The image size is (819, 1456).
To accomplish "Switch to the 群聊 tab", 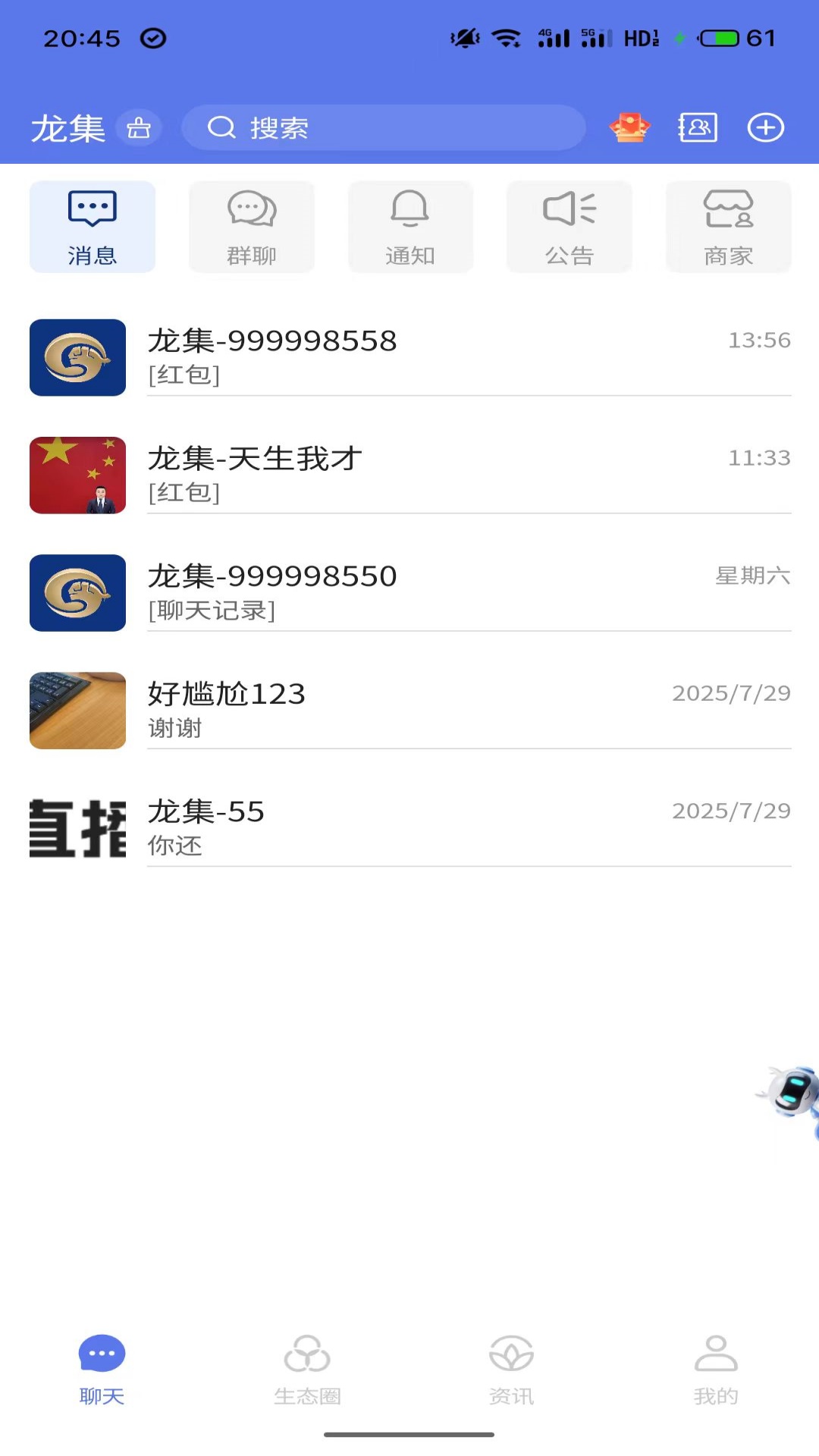I will (251, 226).
